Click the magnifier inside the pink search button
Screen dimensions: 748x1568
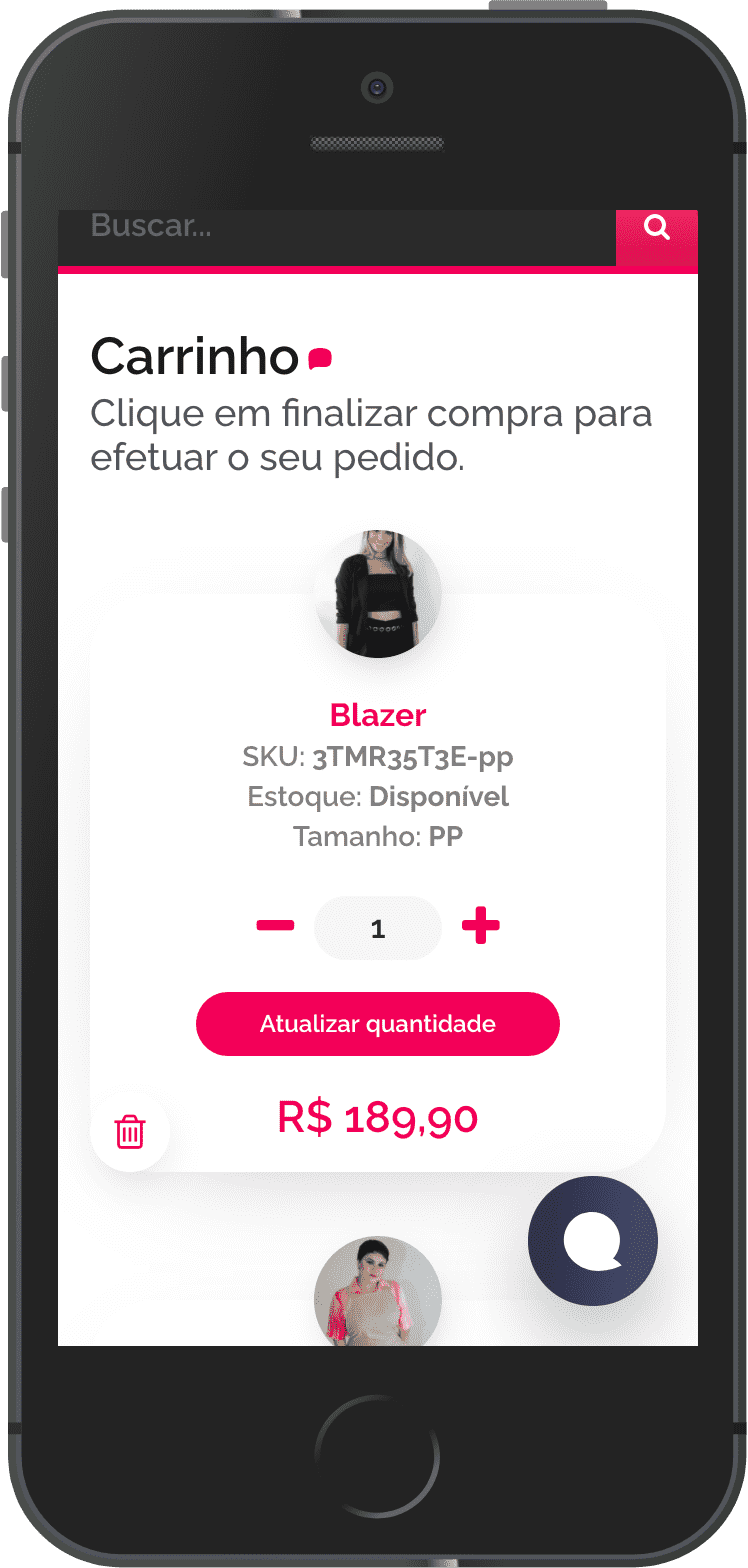click(657, 227)
